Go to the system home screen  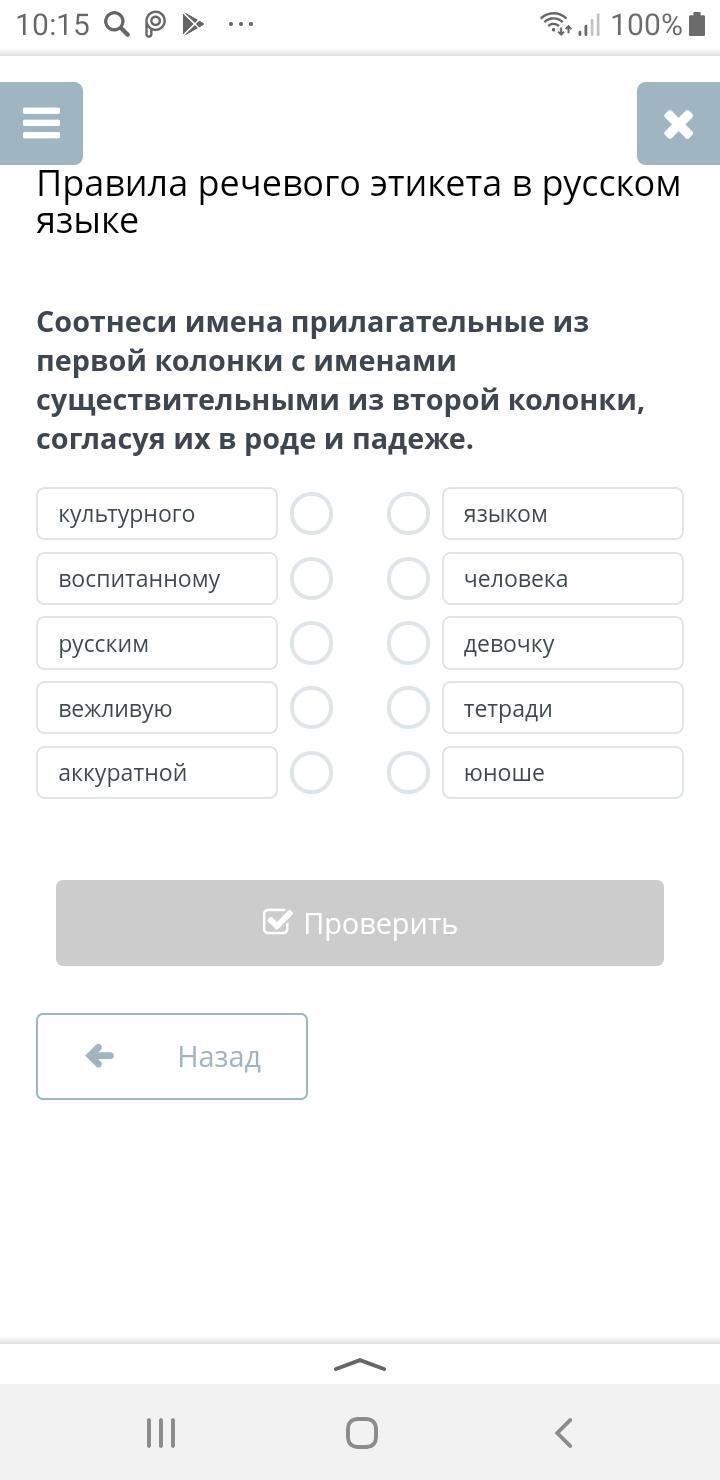(361, 1433)
